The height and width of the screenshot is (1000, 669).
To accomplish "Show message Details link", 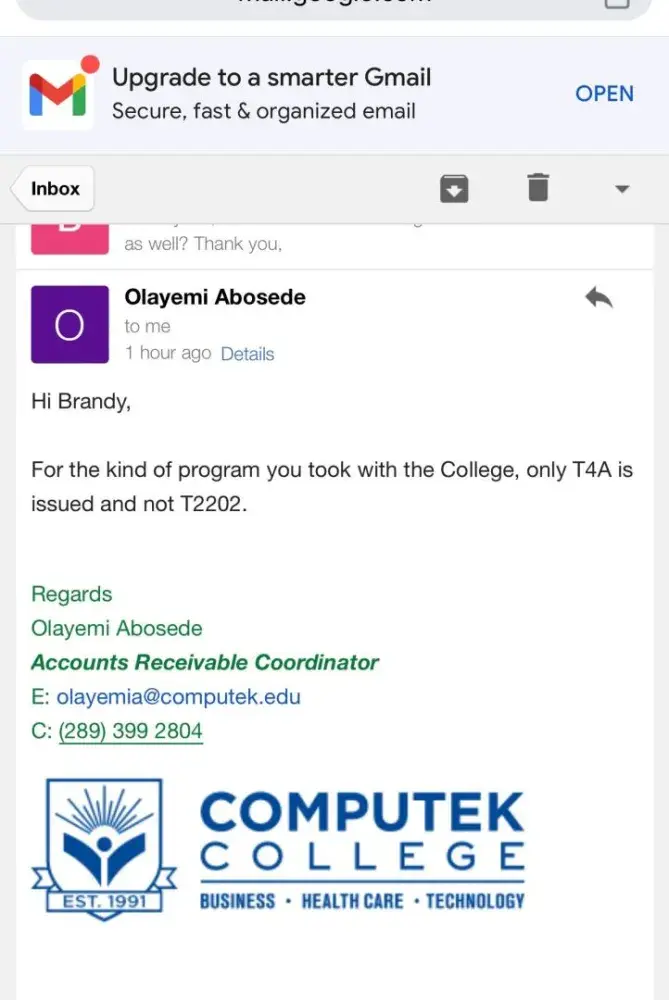I will point(247,354).
